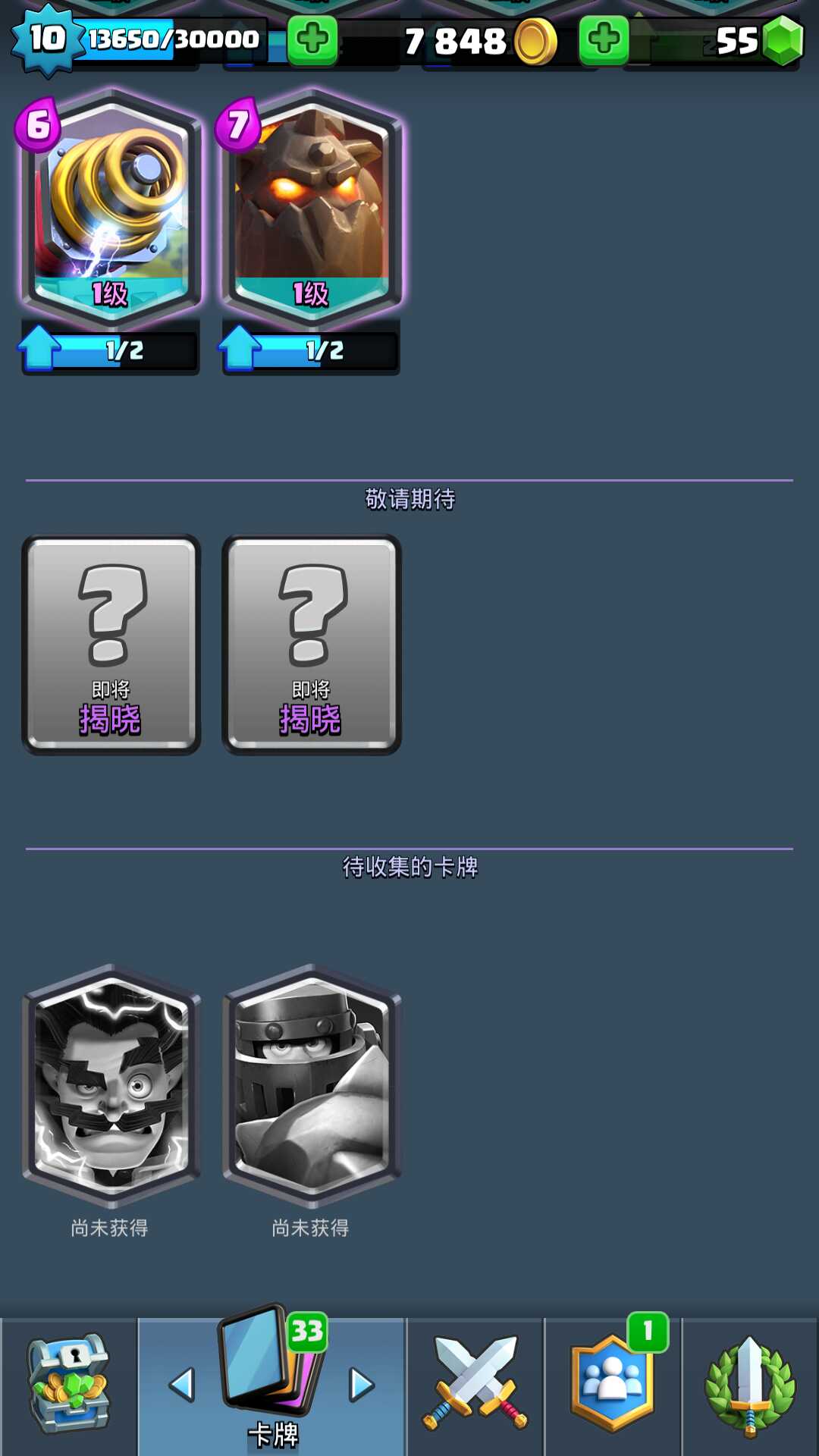View the unobtained Electro Wizard card

[x=111, y=1085]
